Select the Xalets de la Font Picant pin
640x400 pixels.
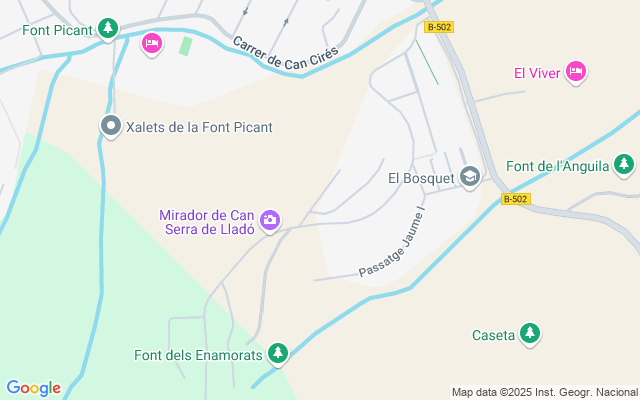[111, 126]
